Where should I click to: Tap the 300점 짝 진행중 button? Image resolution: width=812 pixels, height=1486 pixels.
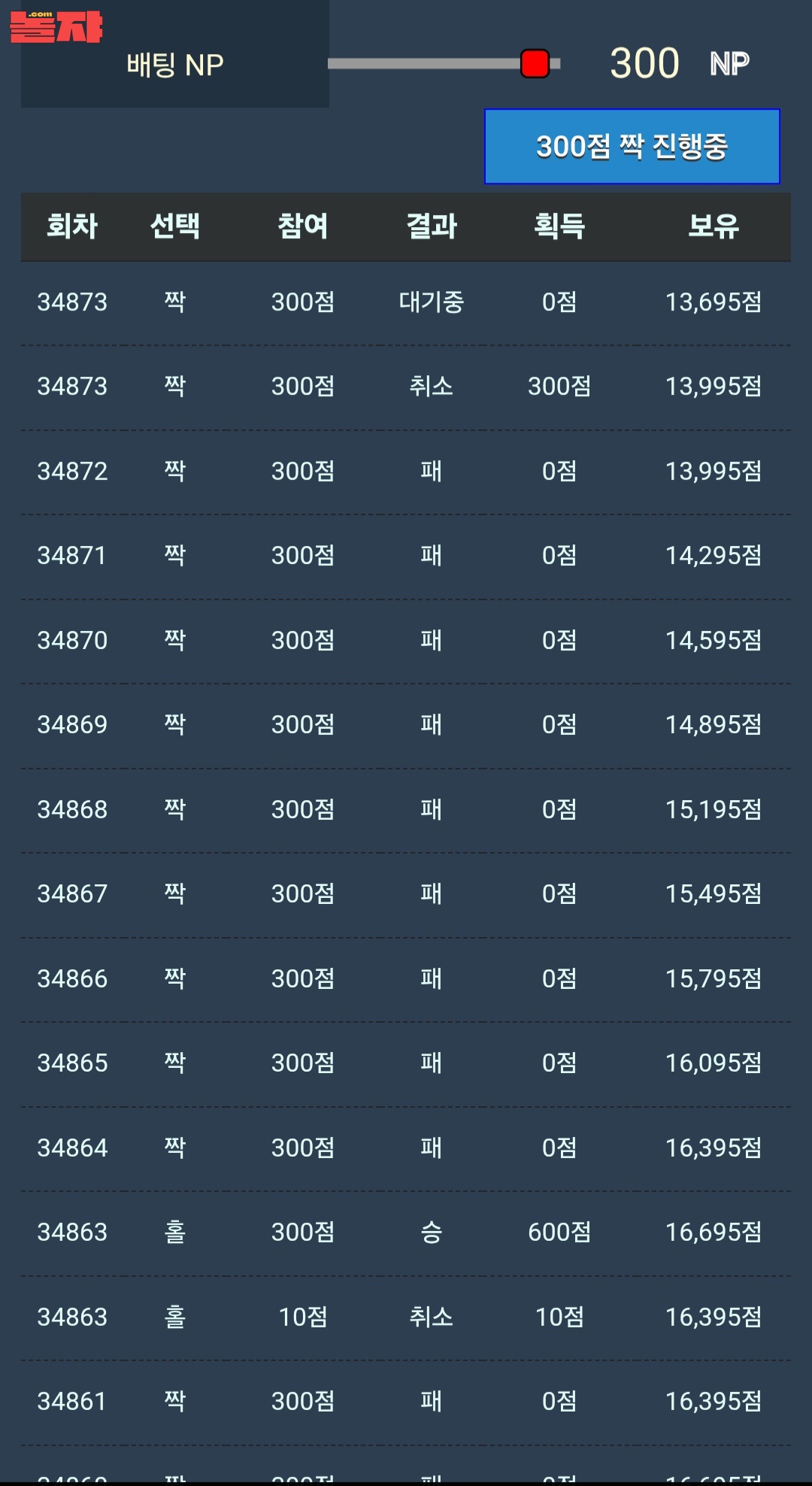point(632,147)
